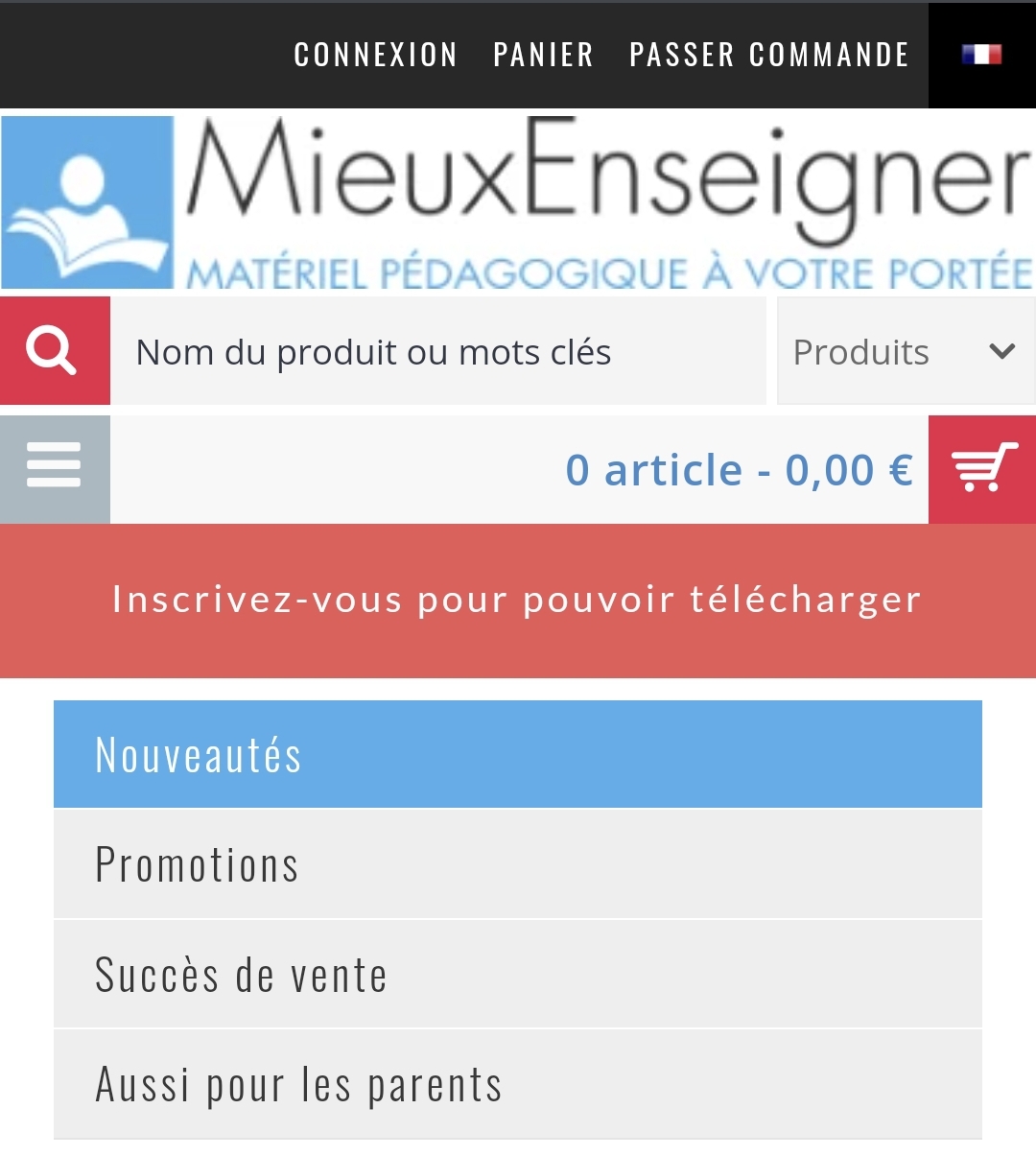Tap the 0 article cart summary
This screenshot has width=1036, height=1156.
(x=738, y=470)
